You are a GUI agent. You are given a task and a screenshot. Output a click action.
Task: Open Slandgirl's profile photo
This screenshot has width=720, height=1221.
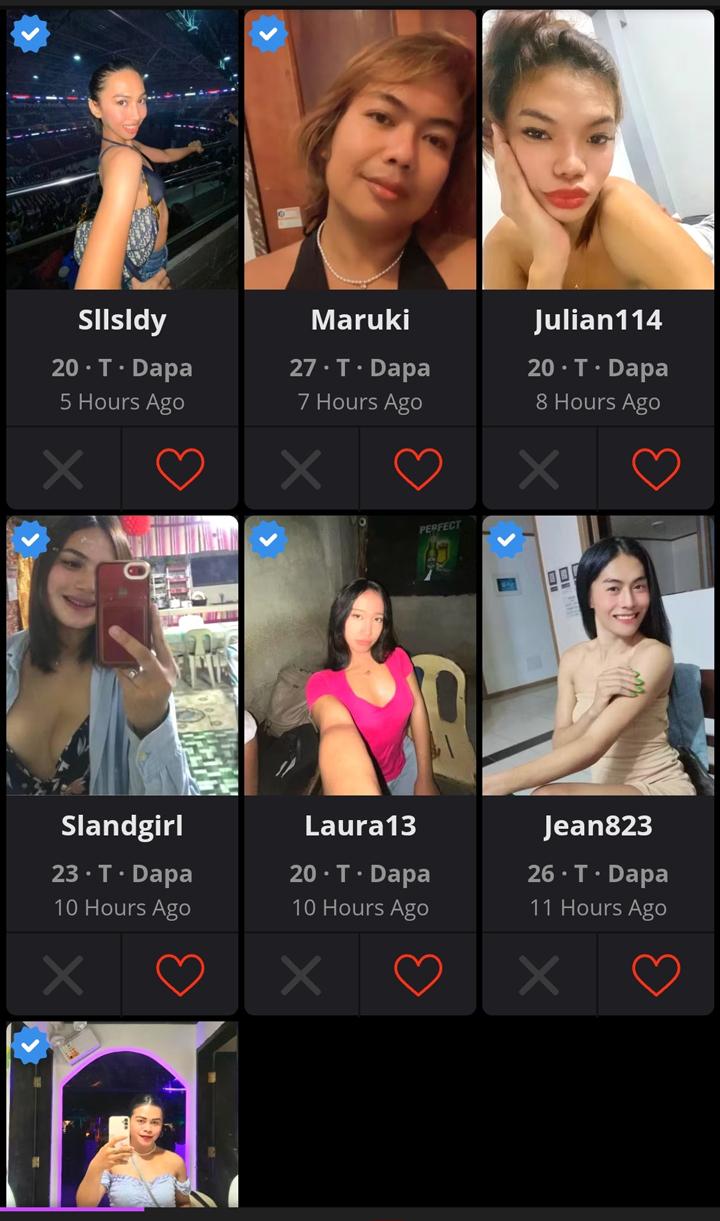[122, 656]
